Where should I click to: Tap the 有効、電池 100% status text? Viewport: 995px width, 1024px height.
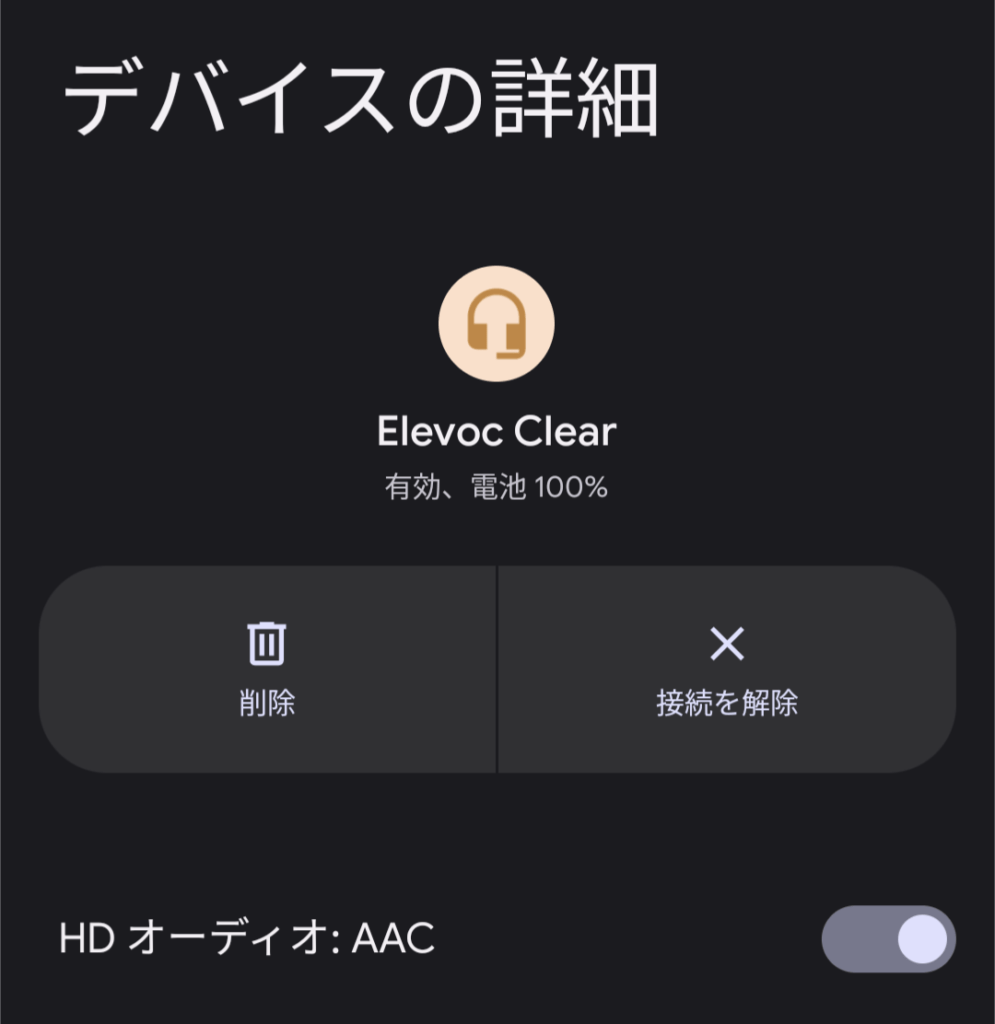point(497,487)
